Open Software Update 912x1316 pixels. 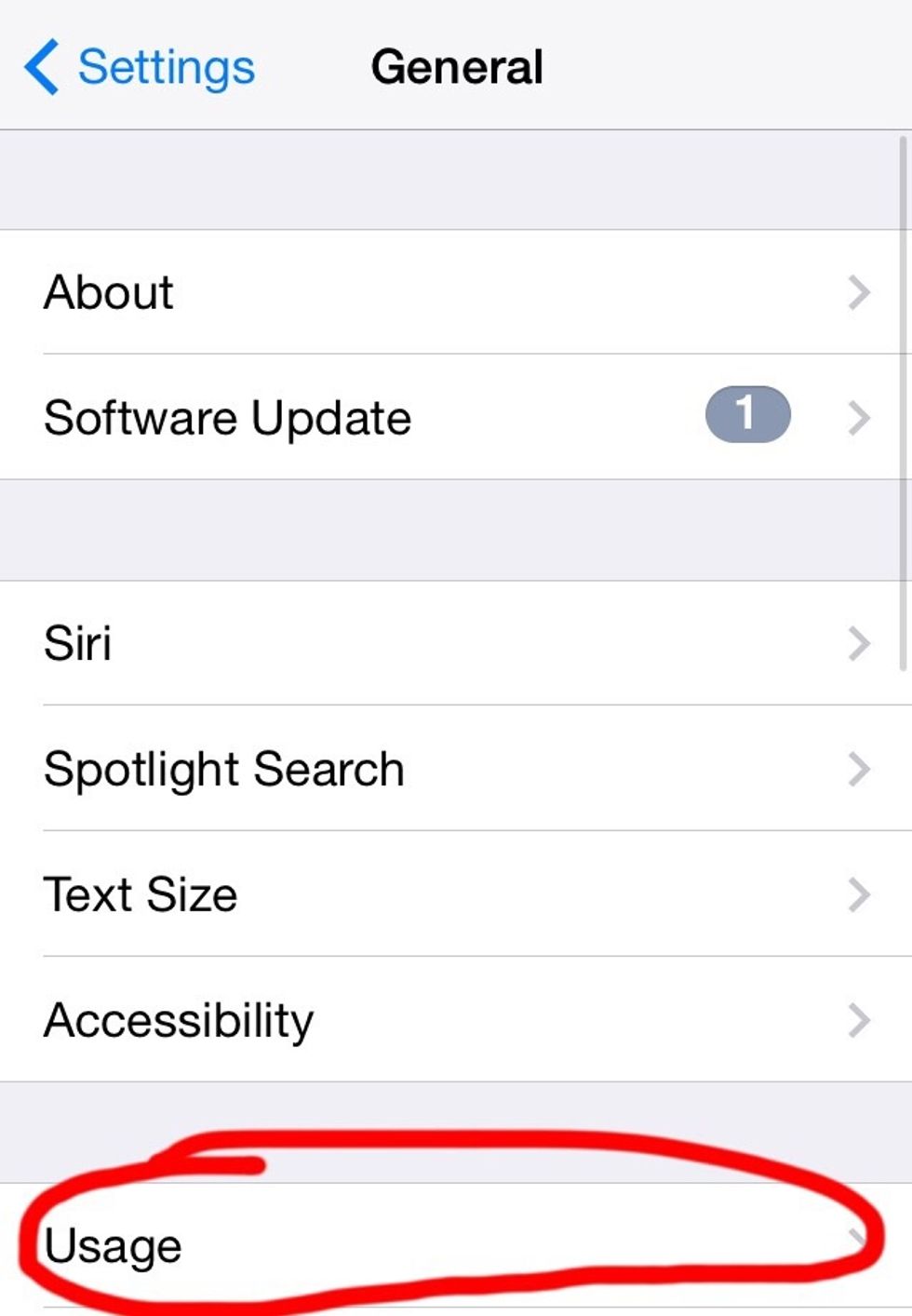(454, 417)
